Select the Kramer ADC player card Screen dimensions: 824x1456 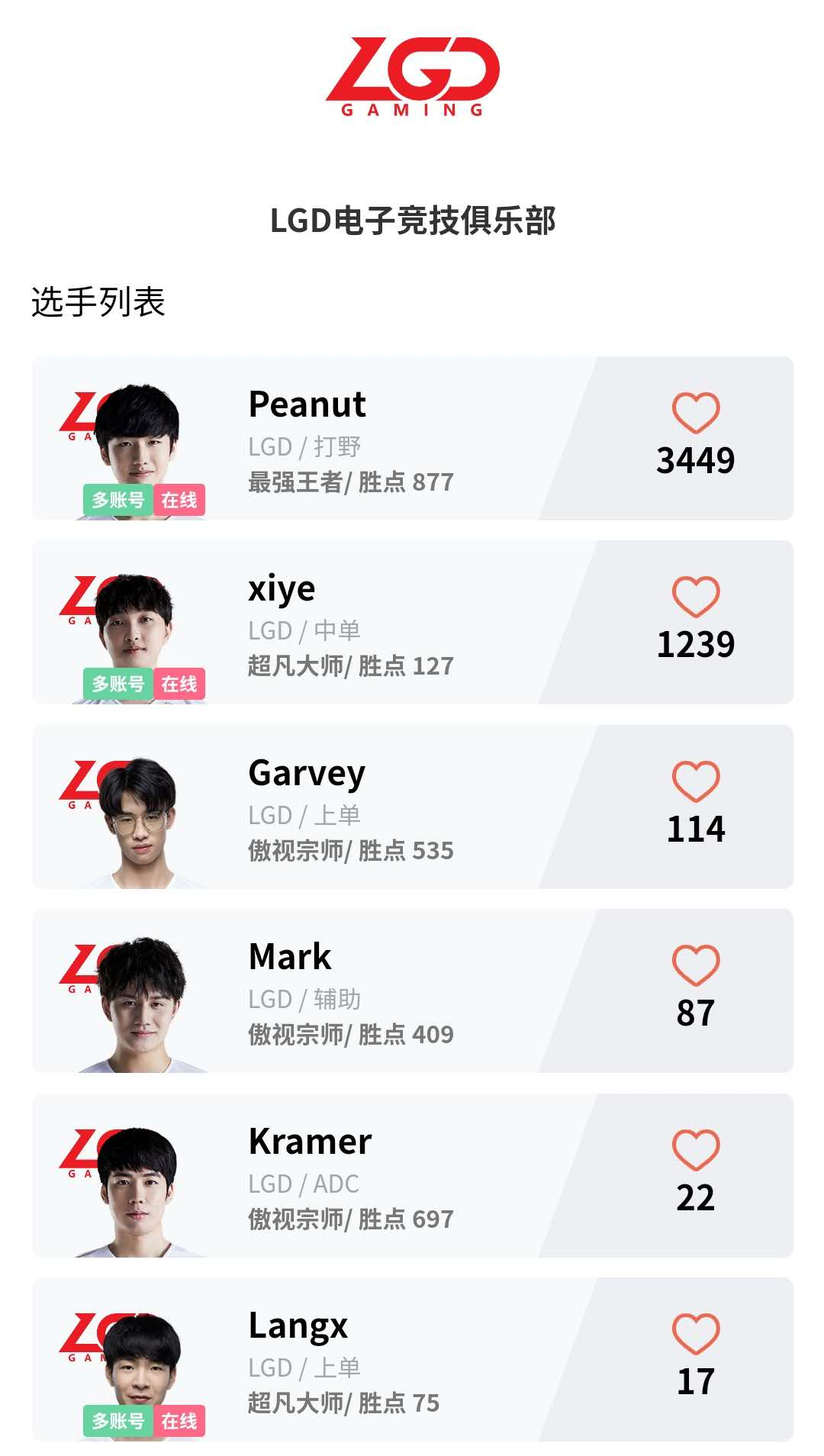tap(412, 1176)
